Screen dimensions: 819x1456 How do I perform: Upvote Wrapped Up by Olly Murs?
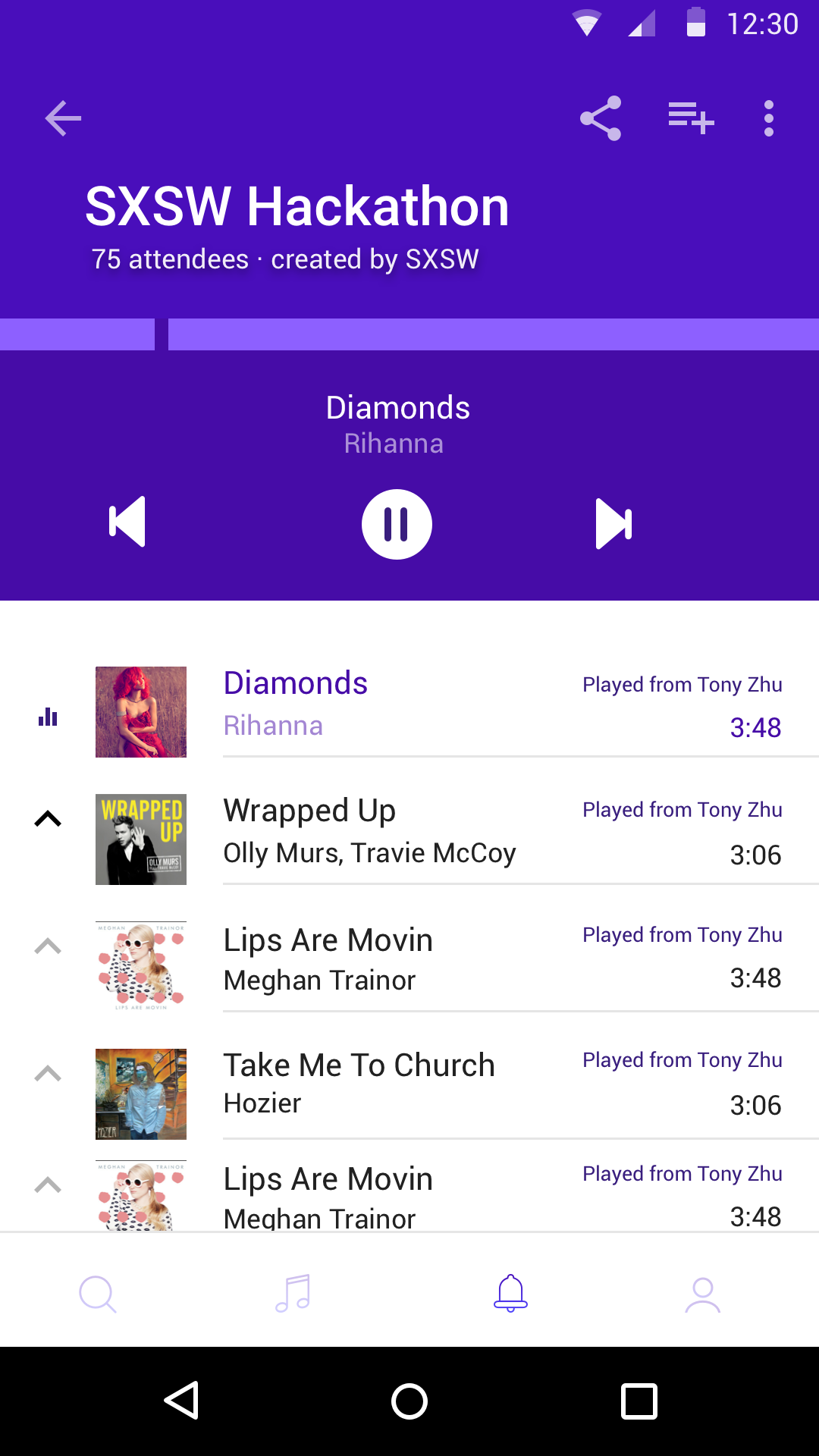coord(48,819)
